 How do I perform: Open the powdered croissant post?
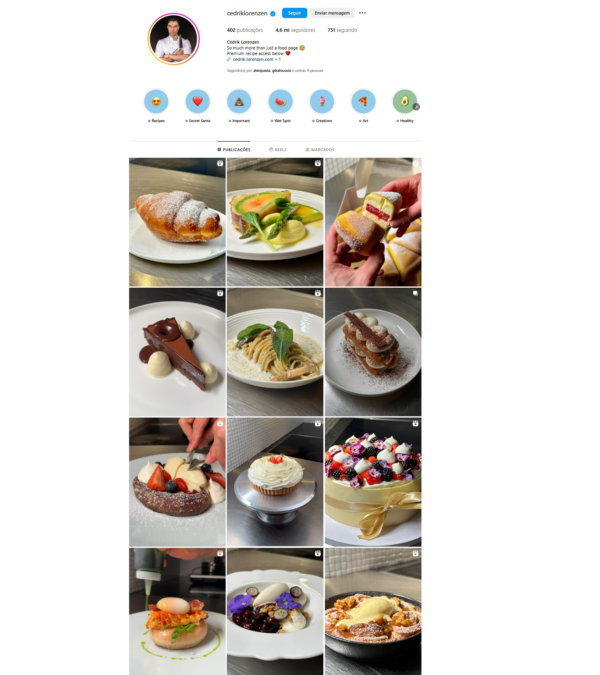177,222
